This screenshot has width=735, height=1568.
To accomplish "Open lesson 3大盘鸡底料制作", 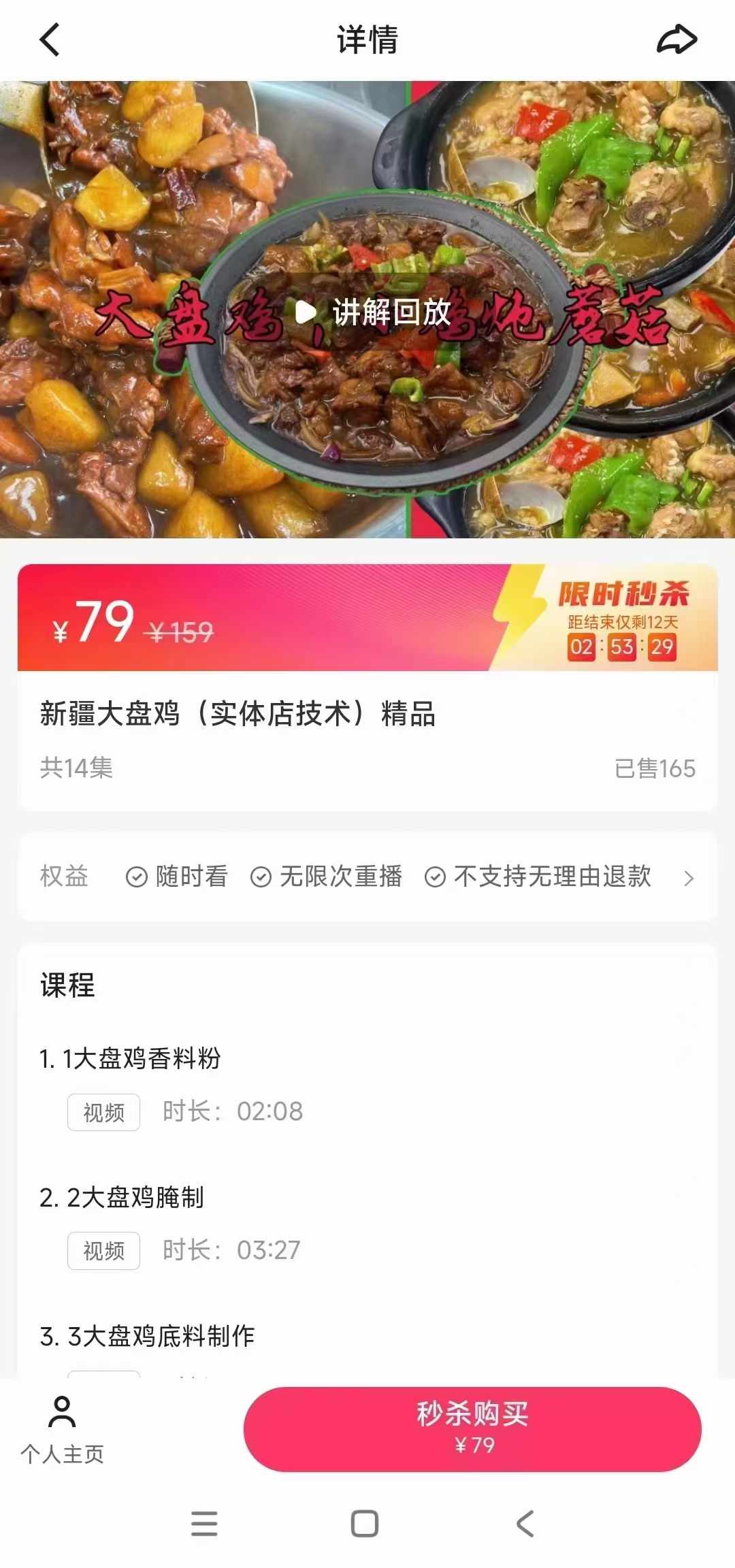I will click(147, 1335).
